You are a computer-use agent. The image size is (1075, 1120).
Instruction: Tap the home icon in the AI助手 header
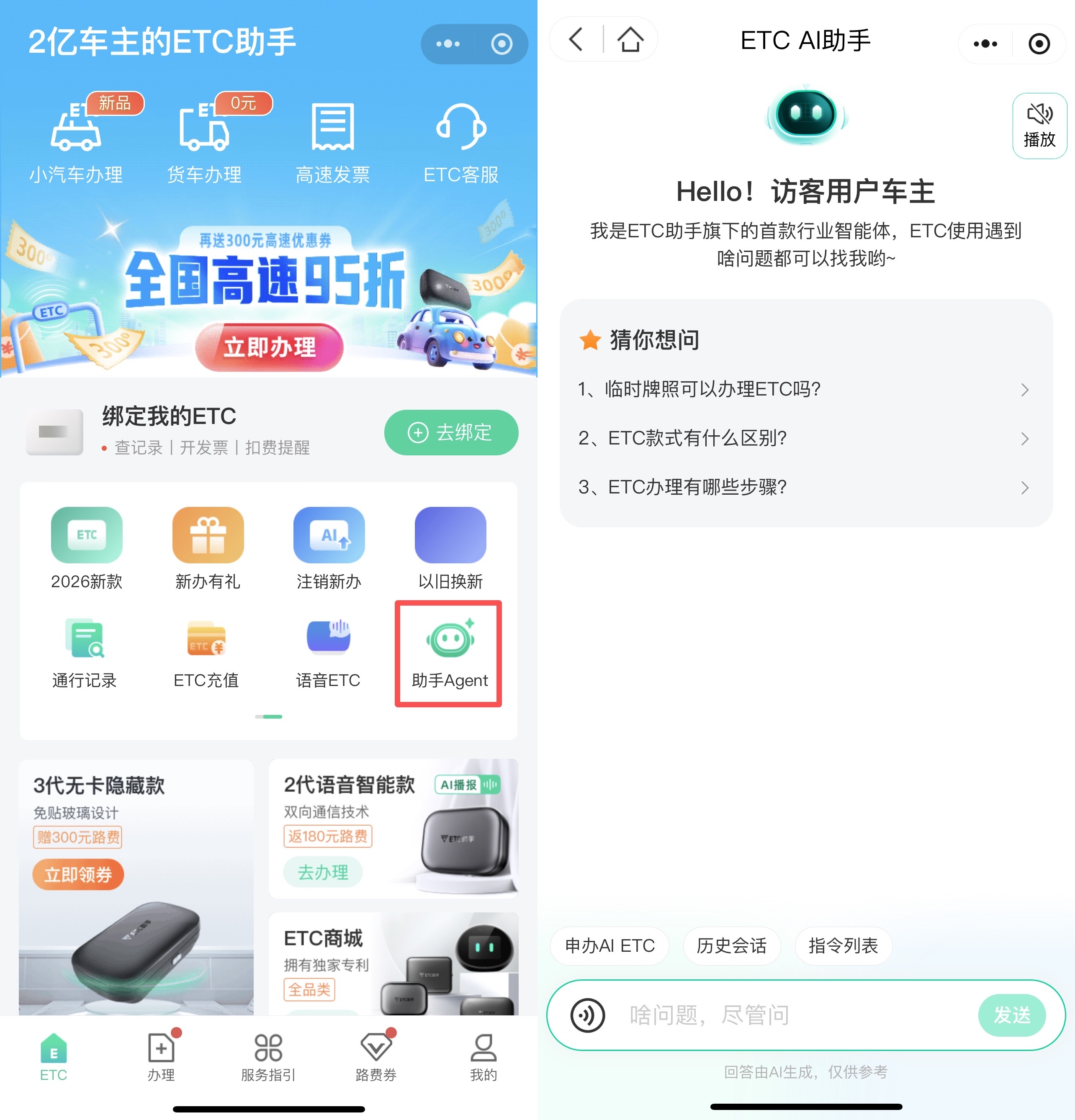click(x=630, y=39)
